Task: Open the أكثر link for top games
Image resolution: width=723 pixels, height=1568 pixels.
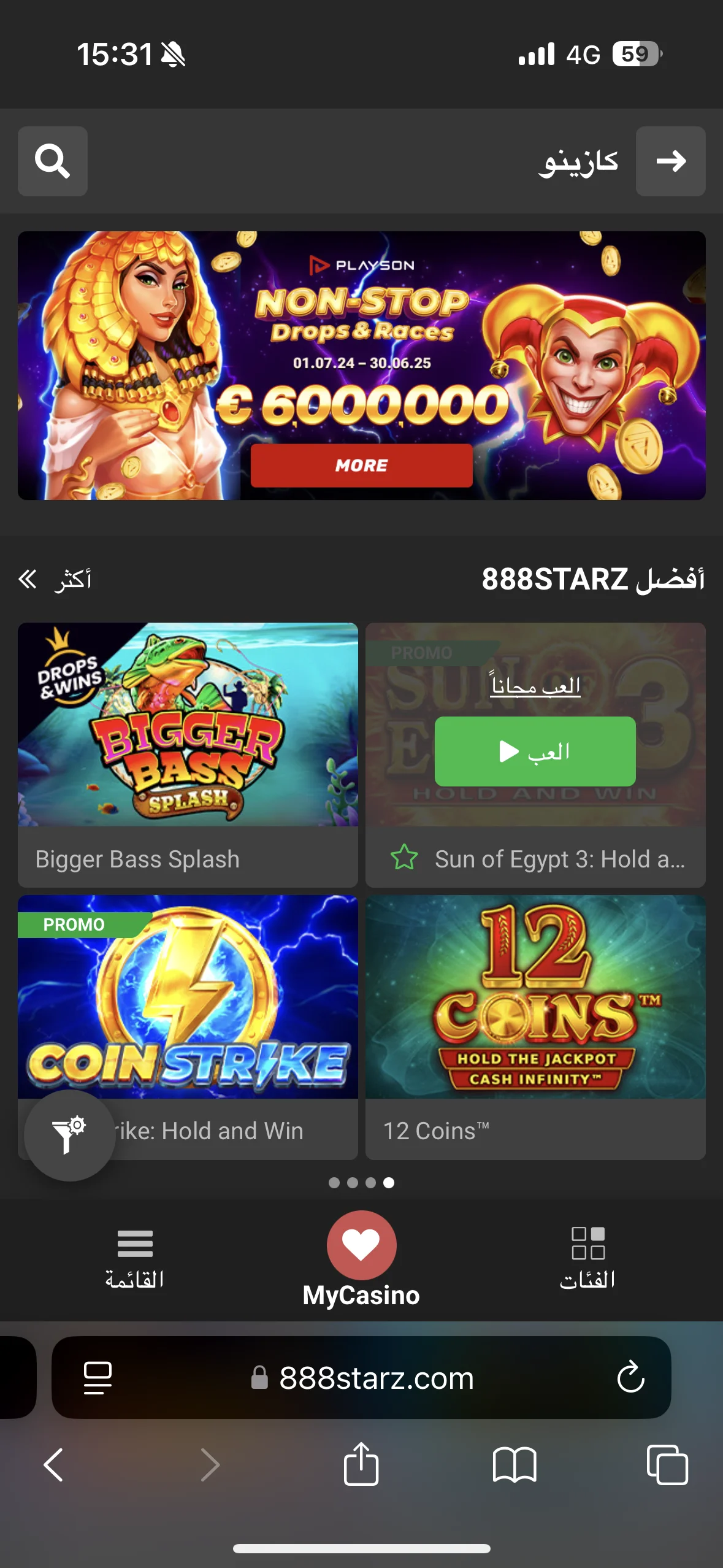Action: click(56, 579)
